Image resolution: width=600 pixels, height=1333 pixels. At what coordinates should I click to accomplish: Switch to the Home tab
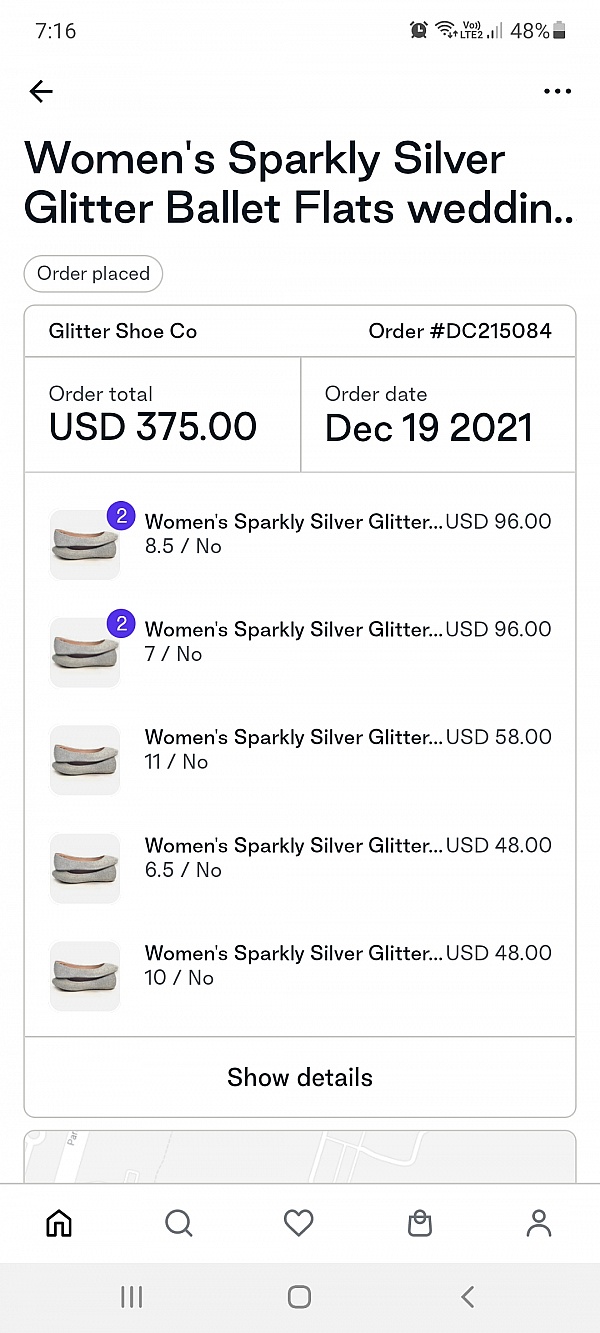point(59,1223)
